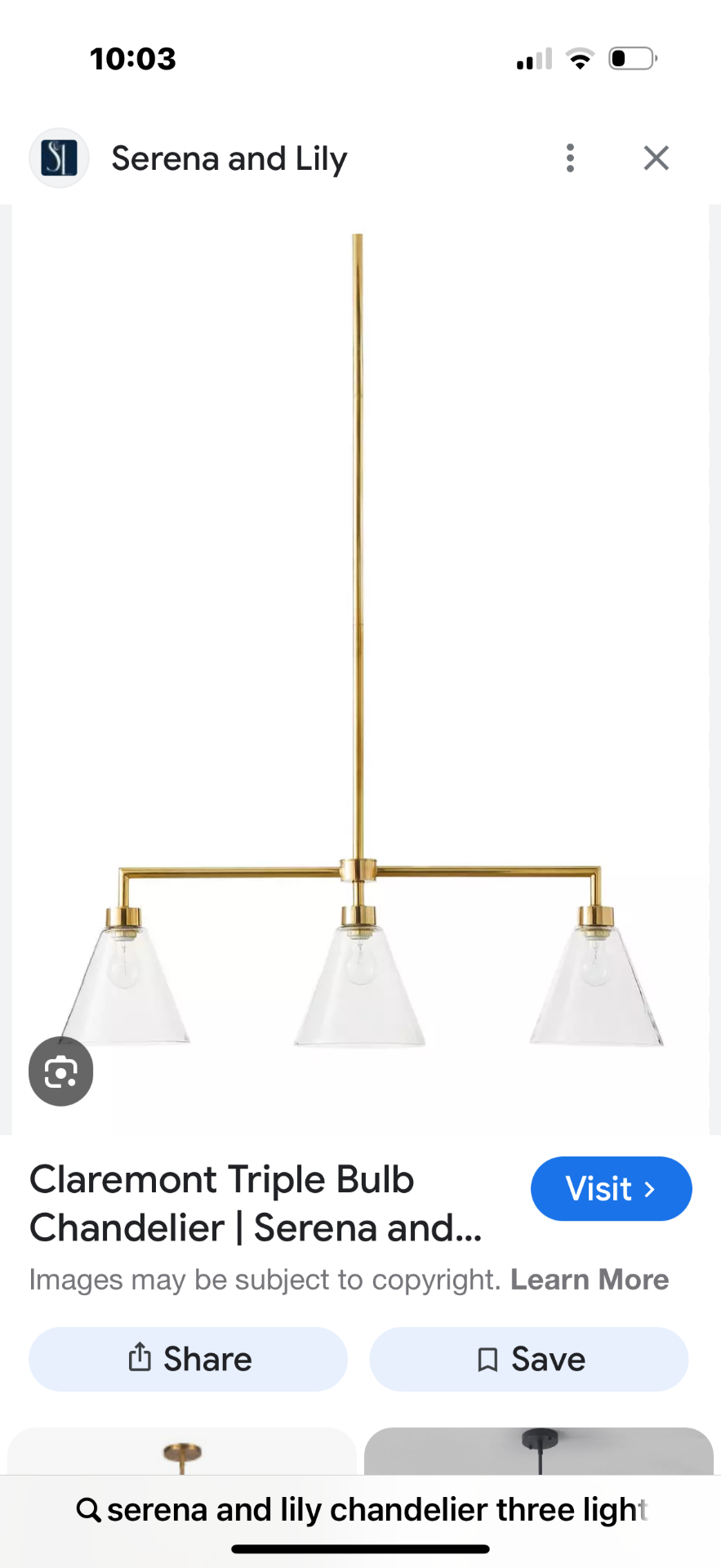Tap the Learn More copyright link
The image size is (721, 1568).
(590, 1280)
